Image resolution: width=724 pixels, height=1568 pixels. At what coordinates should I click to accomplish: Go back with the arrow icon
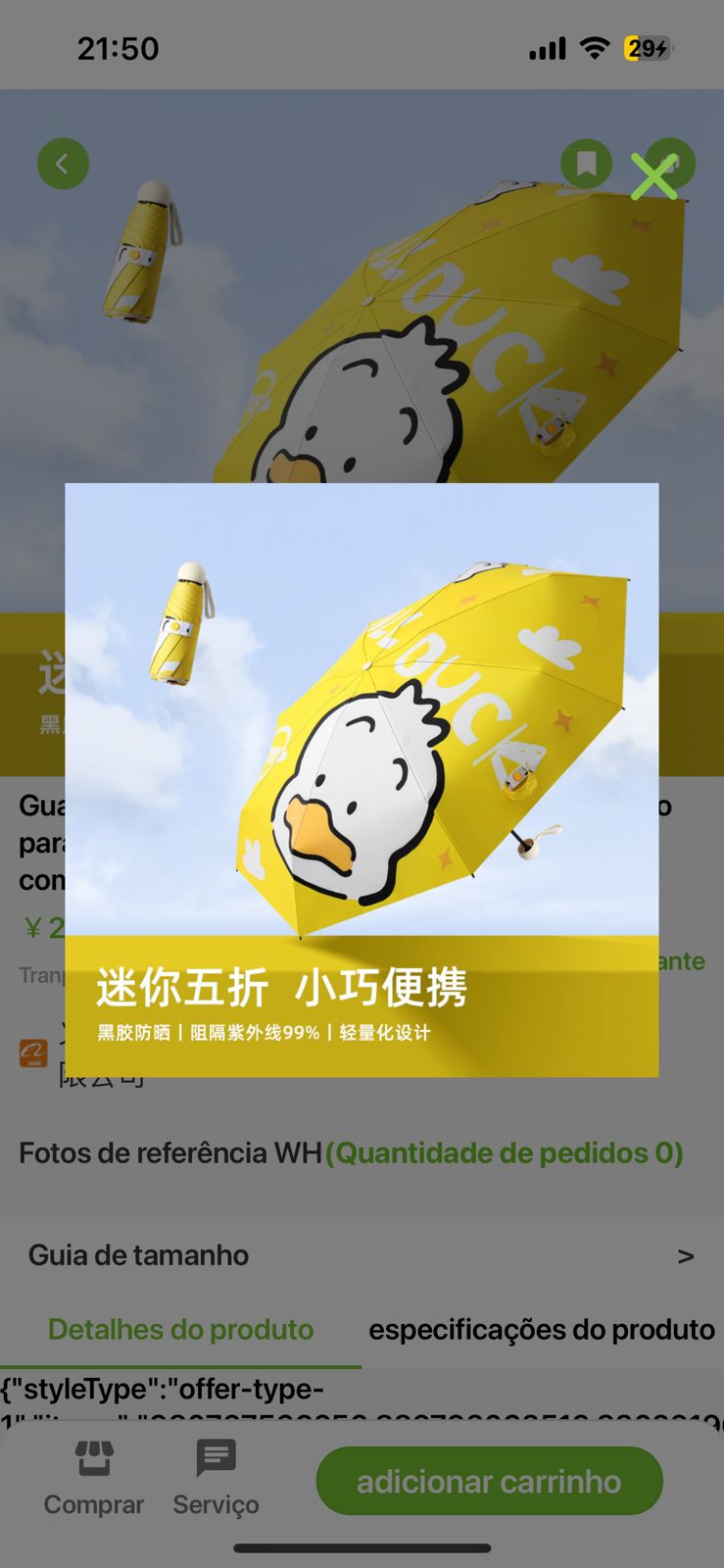(64, 164)
